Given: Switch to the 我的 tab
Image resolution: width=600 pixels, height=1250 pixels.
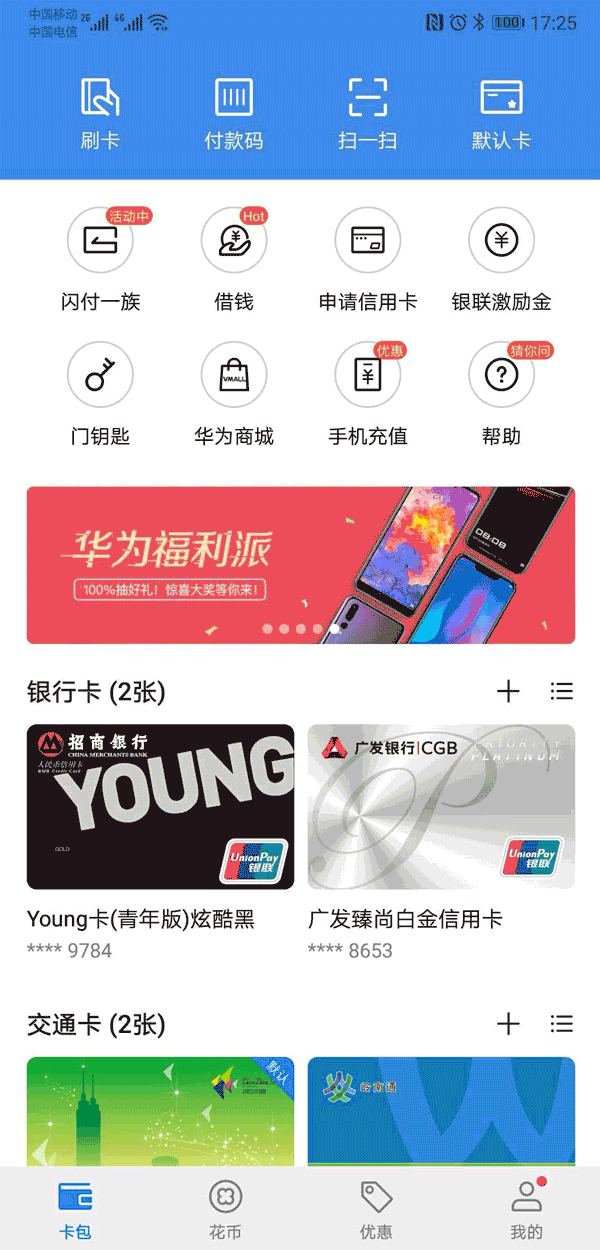Looking at the screenshot, I should 526,1208.
